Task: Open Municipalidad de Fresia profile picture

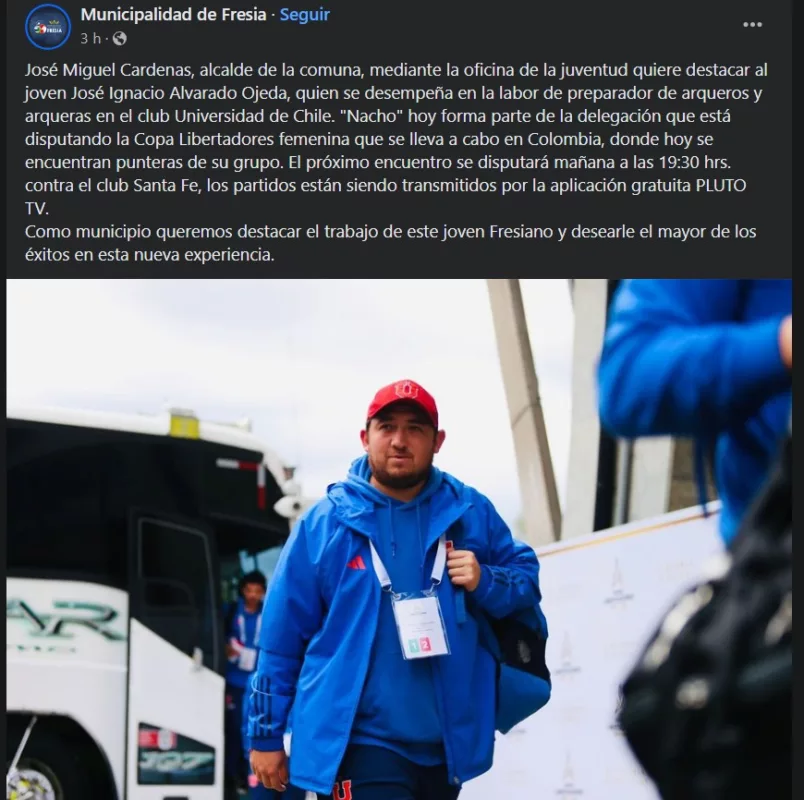Action: (47, 26)
